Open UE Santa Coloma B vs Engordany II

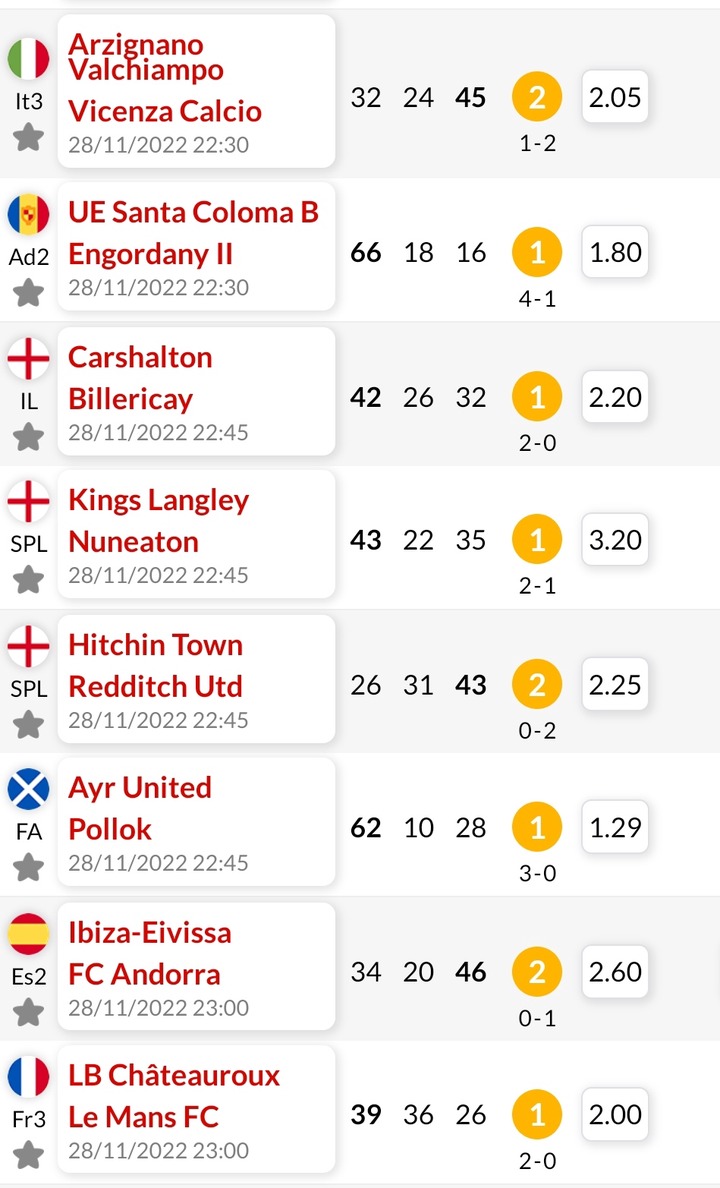click(x=196, y=246)
